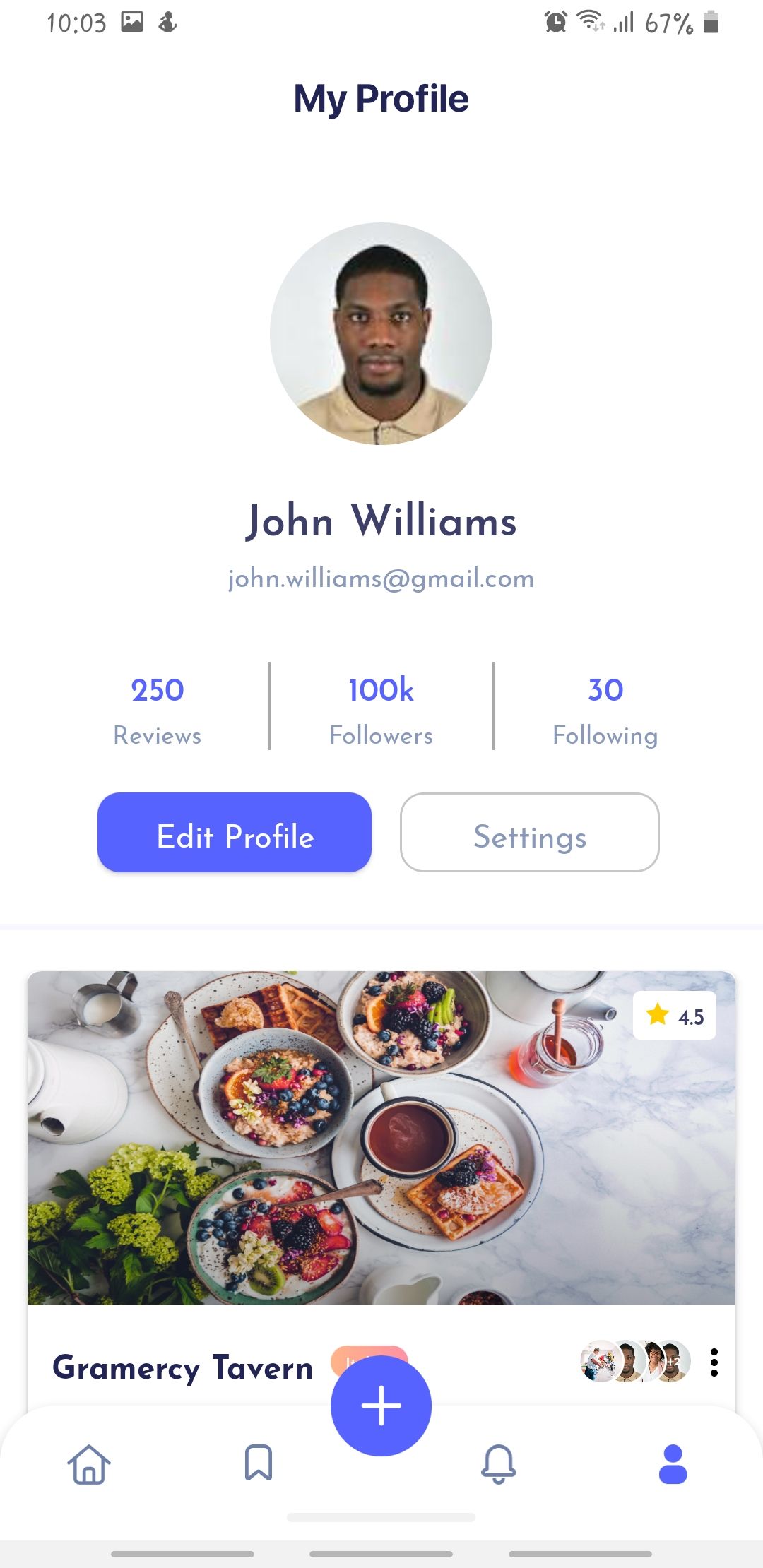Screen dimensions: 763x1568
Task: Open the notifications bell tab
Action: (498, 1463)
